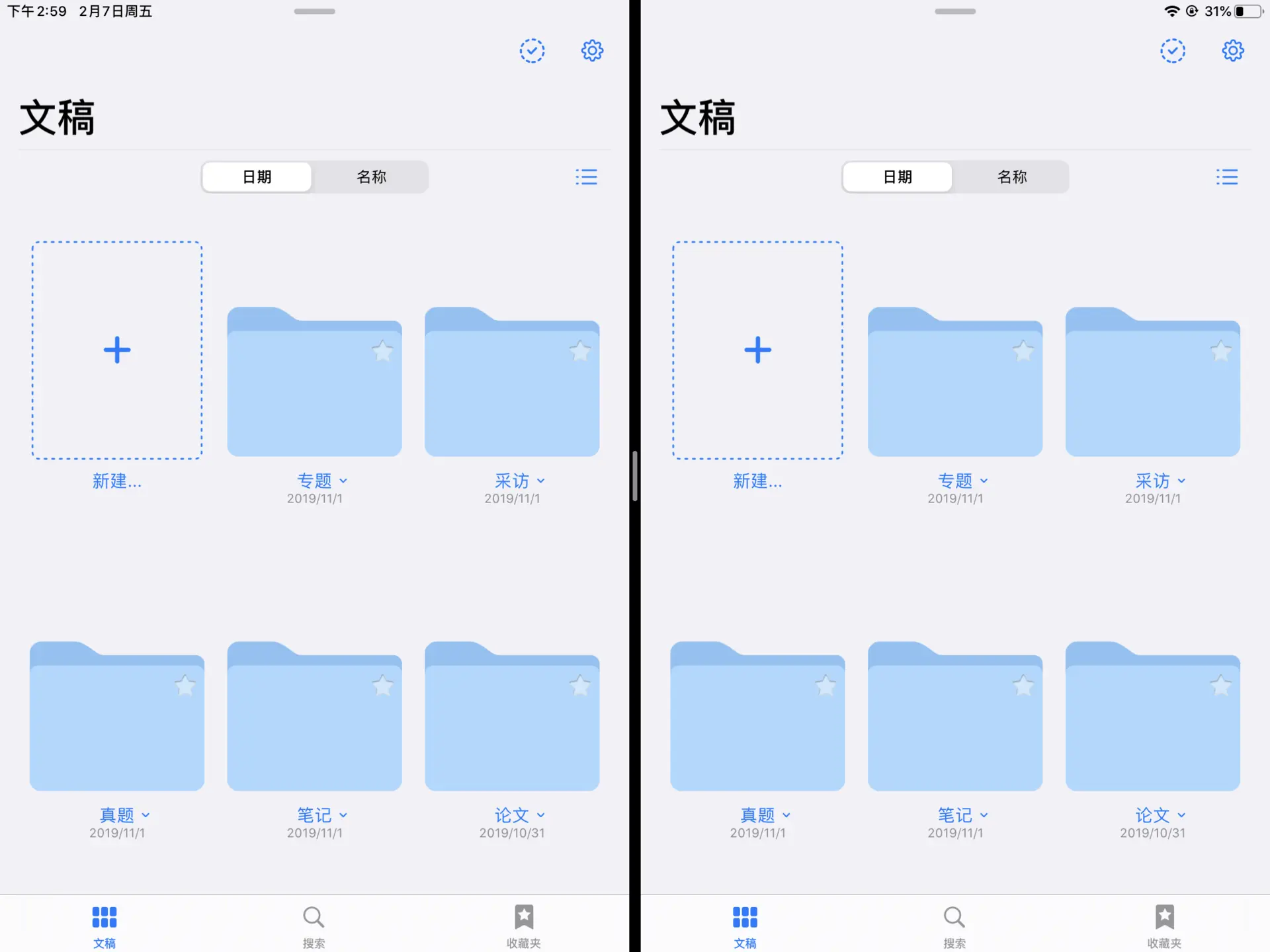This screenshot has height=952, width=1270.
Task: Select 日期 sorting in the right window
Action: pos(898,177)
